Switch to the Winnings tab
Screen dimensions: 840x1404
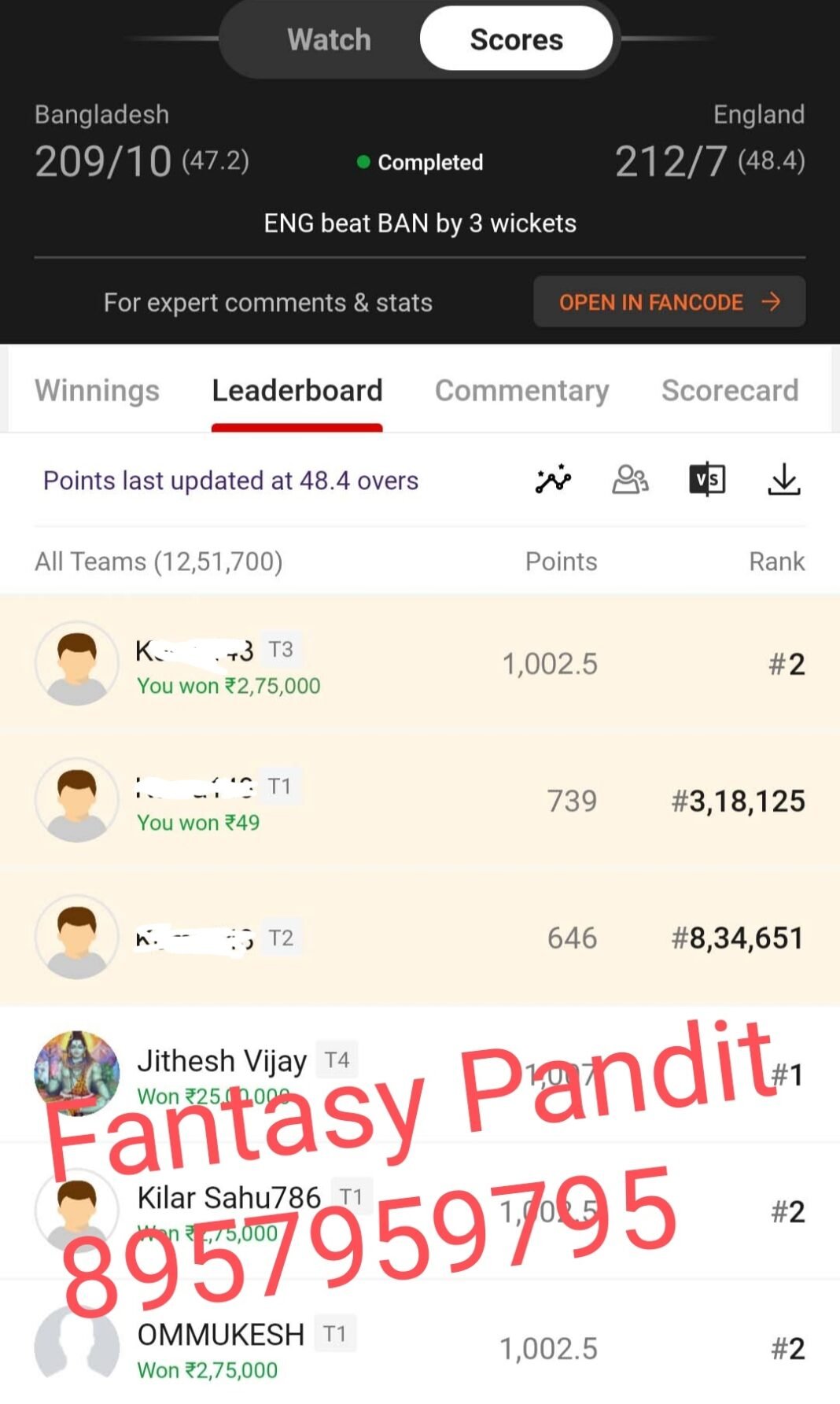(x=98, y=391)
